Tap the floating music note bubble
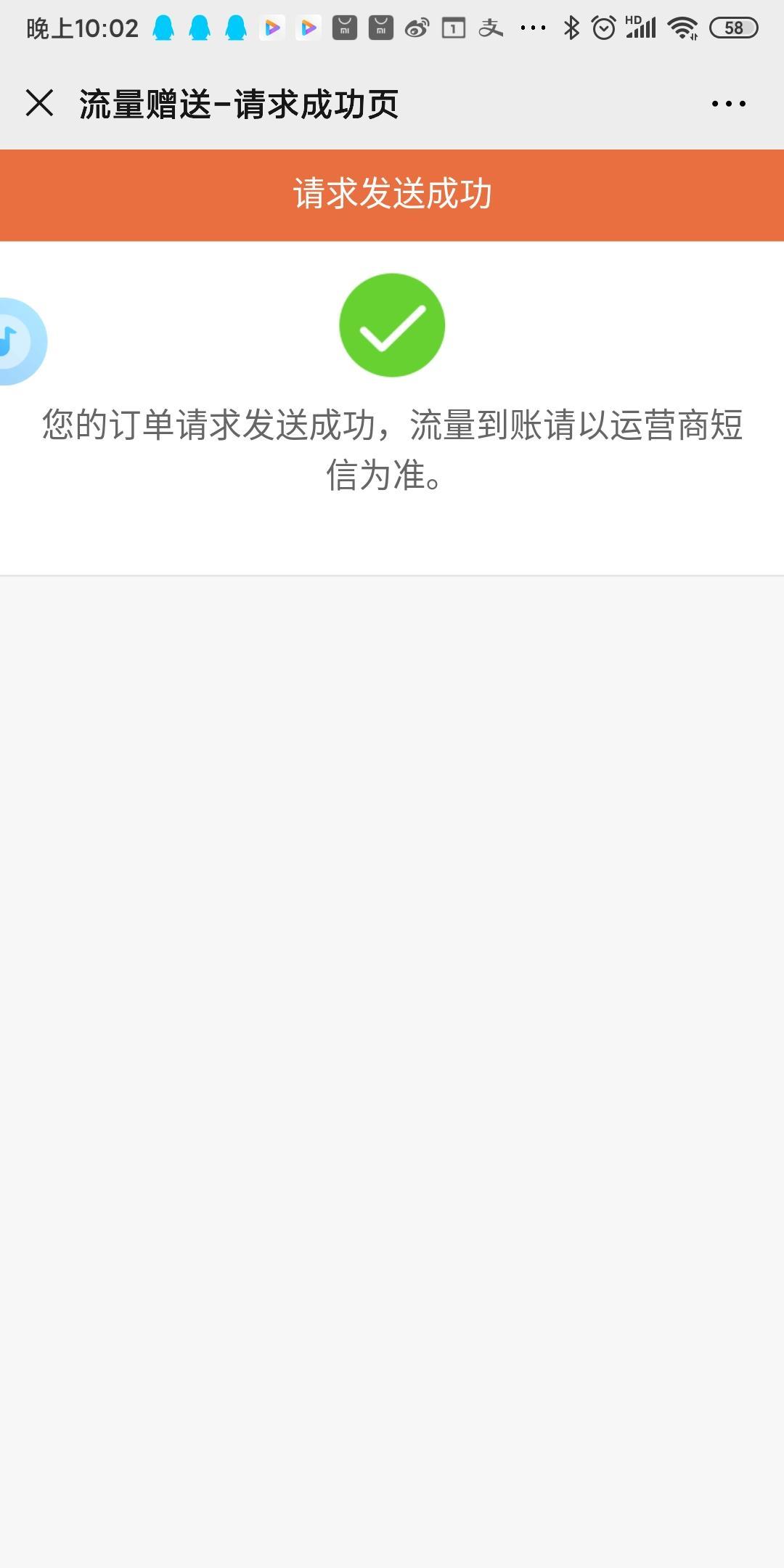 pyautogui.click(x=22, y=341)
